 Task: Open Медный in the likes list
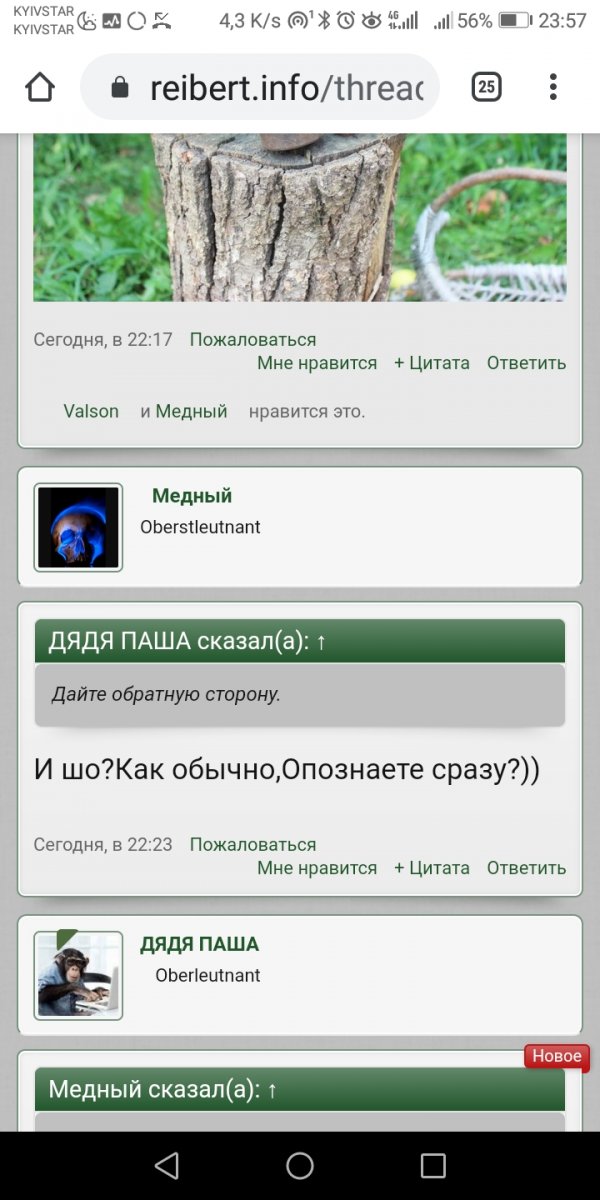(191, 411)
